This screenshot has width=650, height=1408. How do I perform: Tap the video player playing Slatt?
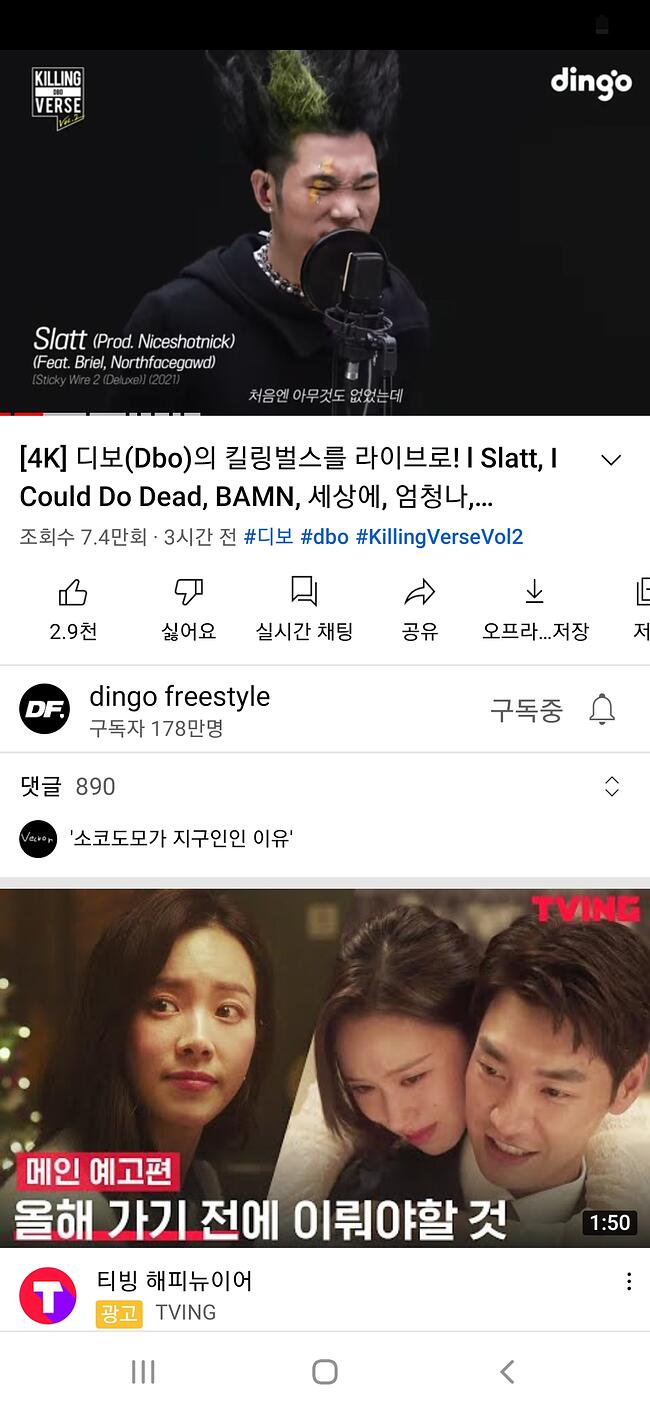tap(325, 232)
